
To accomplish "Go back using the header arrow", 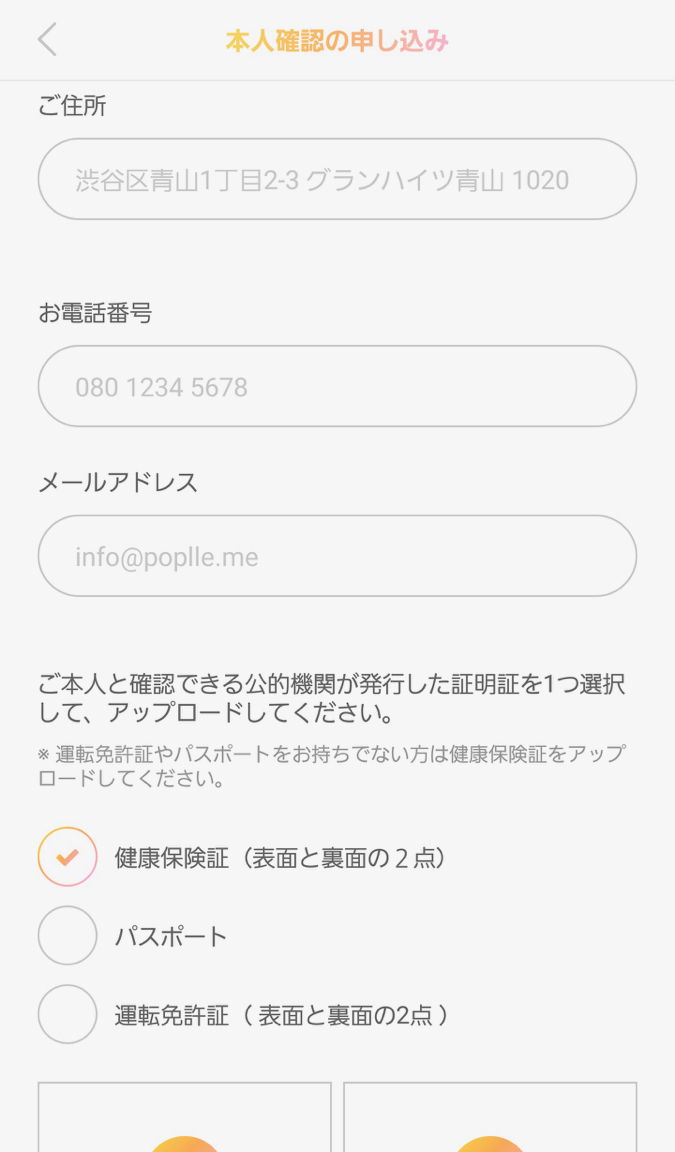I will coord(47,40).
